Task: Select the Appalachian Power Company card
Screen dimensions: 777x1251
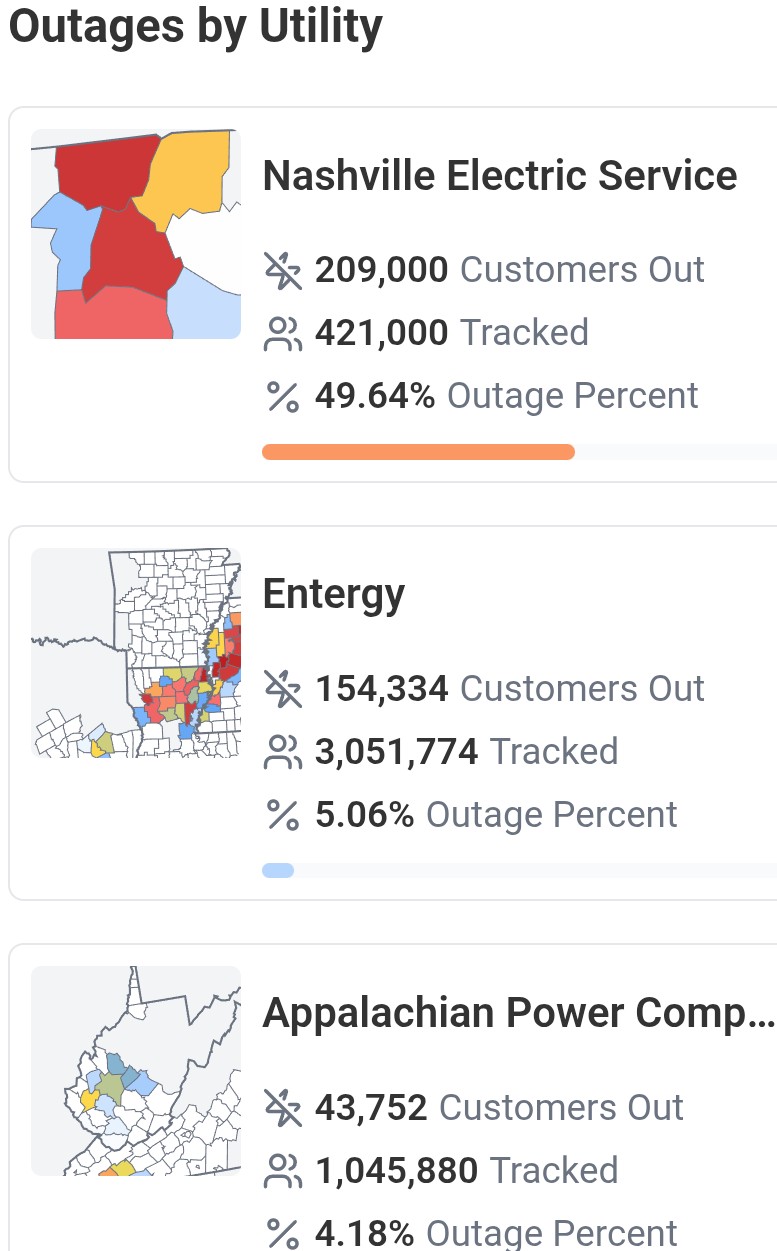Action: pos(518,1014)
